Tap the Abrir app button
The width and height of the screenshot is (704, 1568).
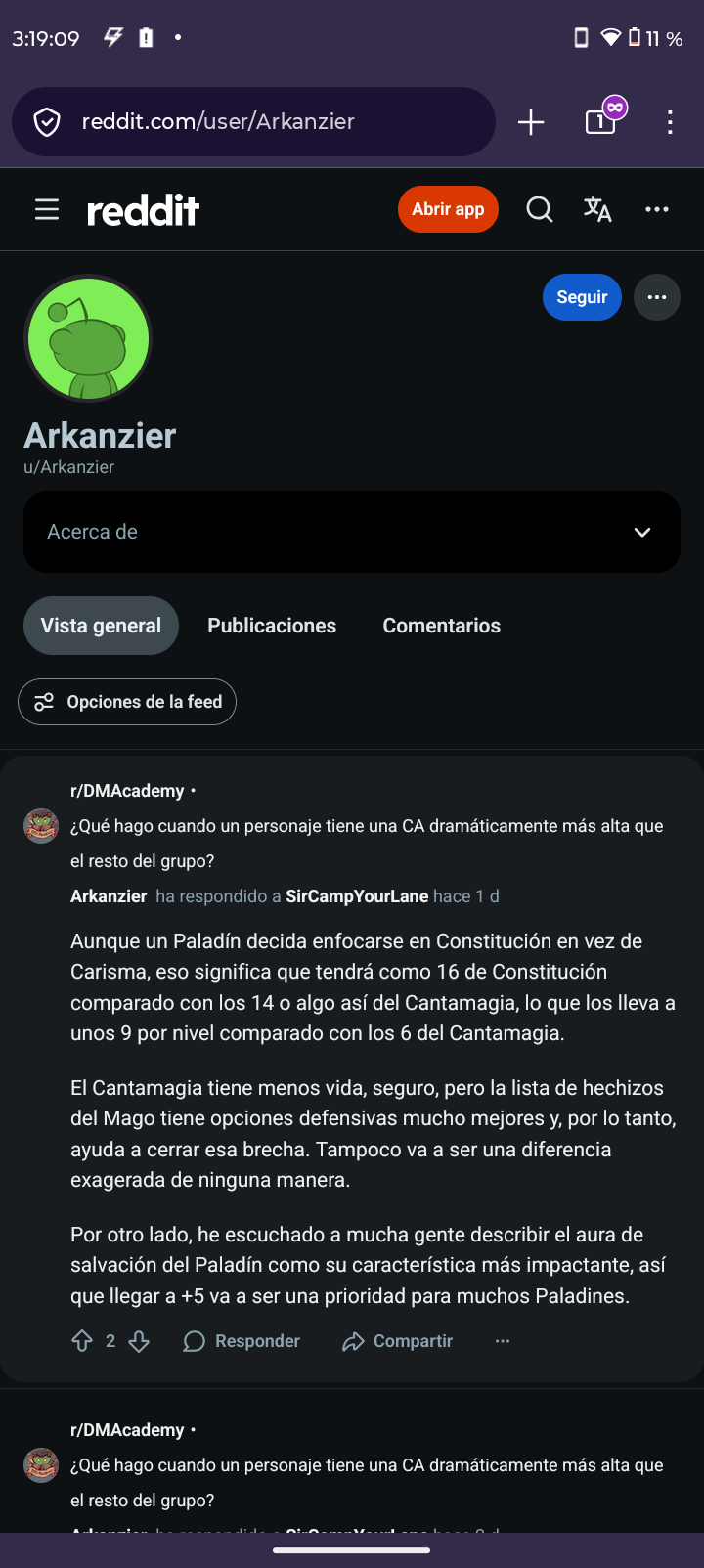(448, 209)
